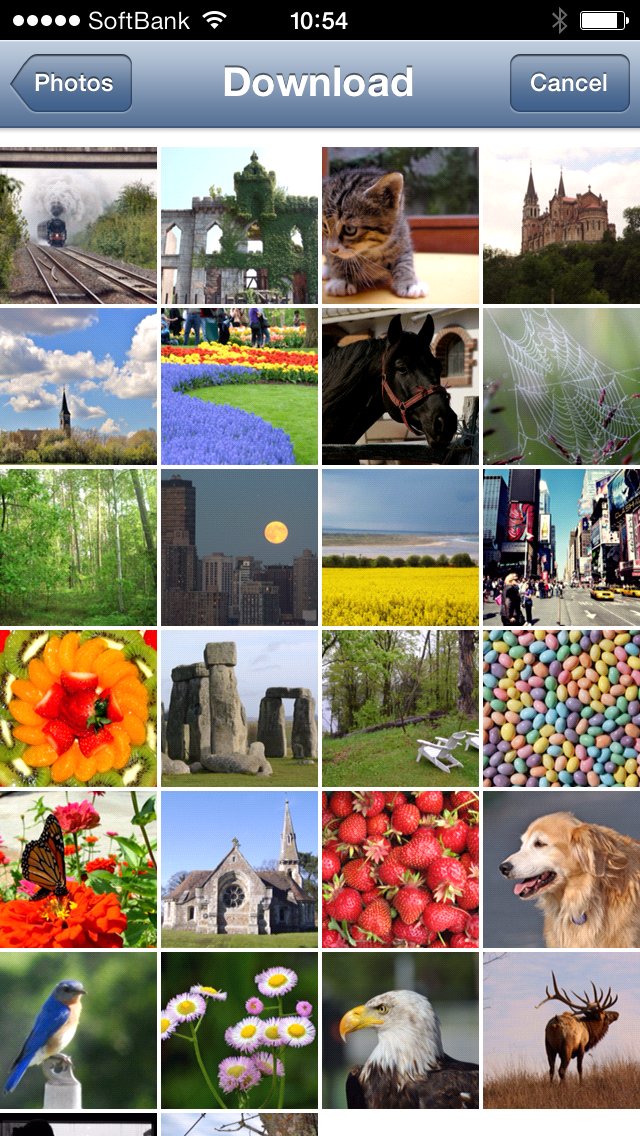Go back to Photos
Image resolution: width=640 pixels, height=1136 pixels.
72,83
